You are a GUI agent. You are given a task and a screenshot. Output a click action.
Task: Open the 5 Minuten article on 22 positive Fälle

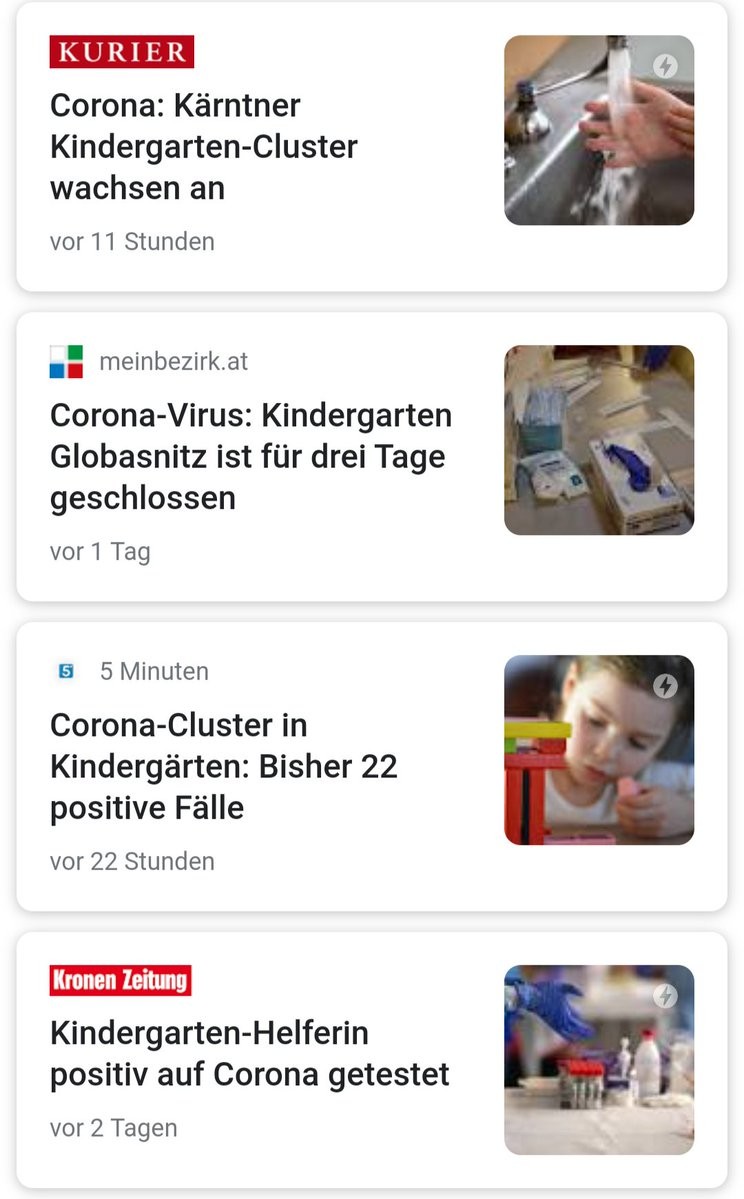coord(224,766)
